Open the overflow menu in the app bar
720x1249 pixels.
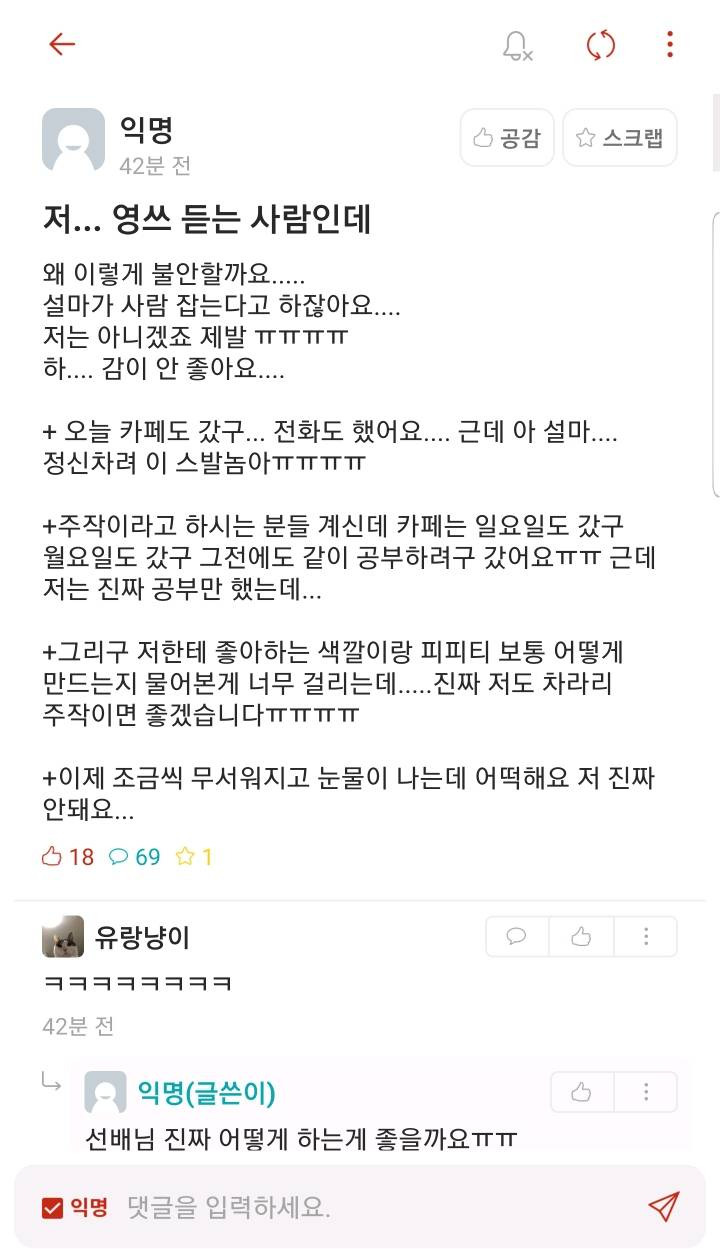point(669,44)
